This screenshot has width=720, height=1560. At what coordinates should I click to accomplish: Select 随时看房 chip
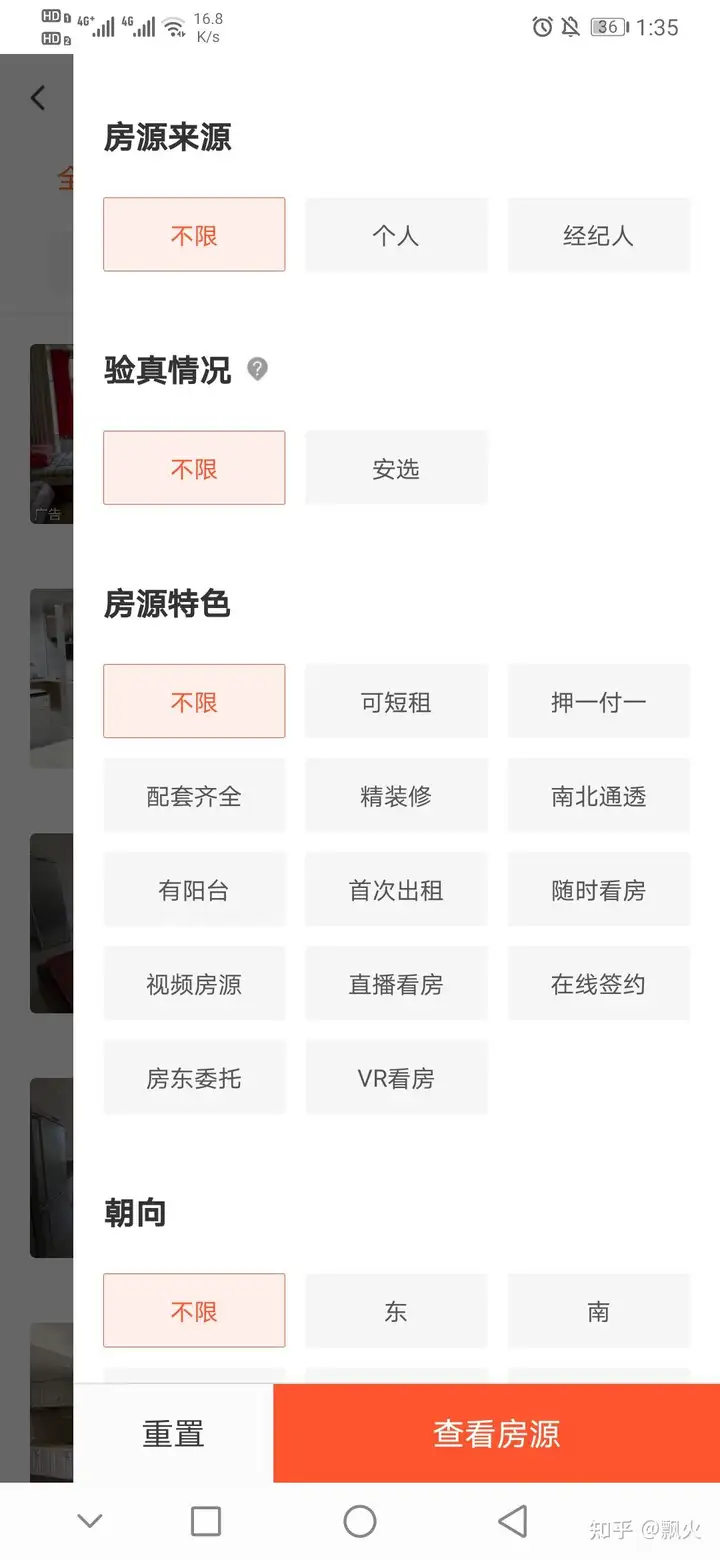click(598, 890)
